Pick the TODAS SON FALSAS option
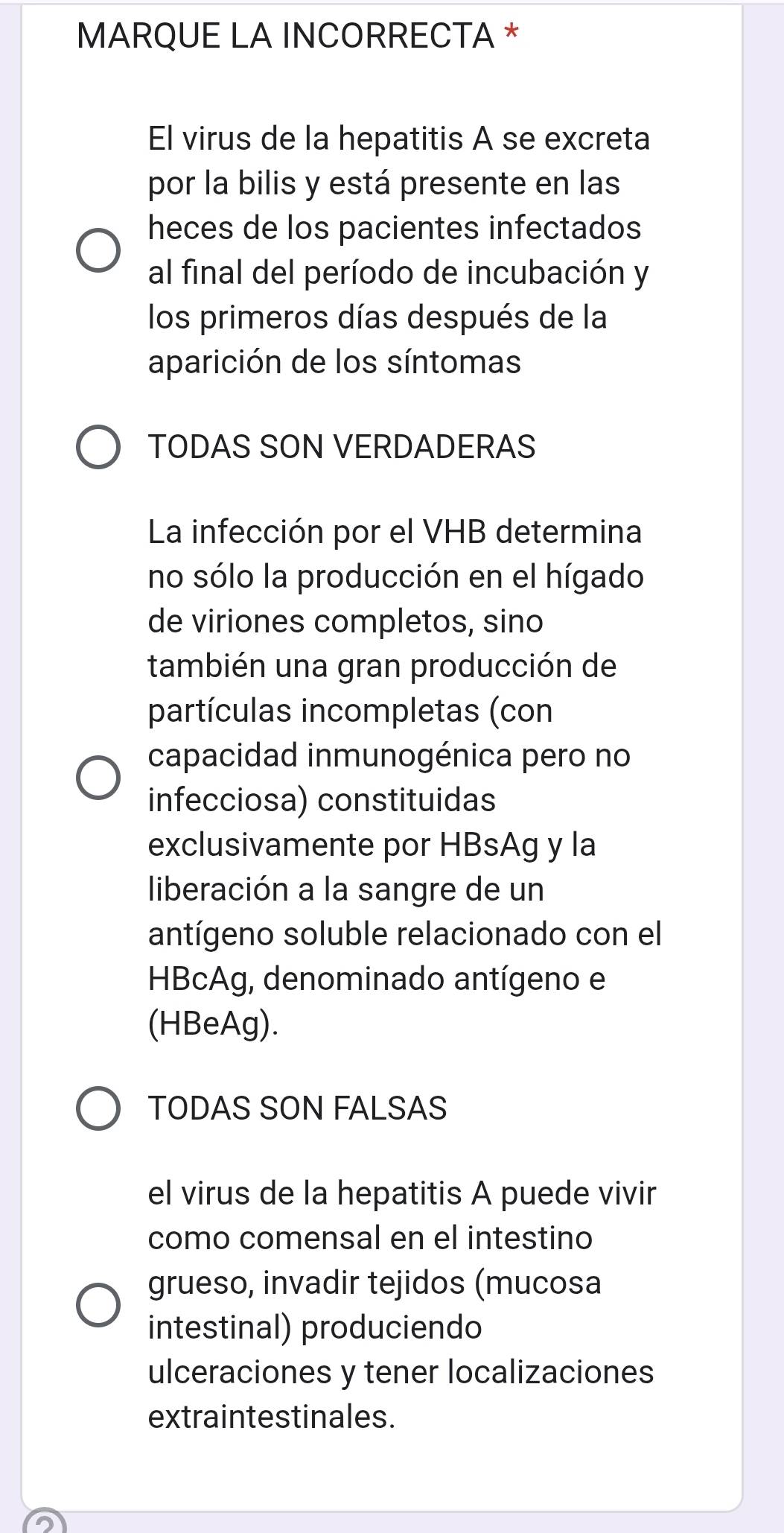 click(x=98, y=1108)
